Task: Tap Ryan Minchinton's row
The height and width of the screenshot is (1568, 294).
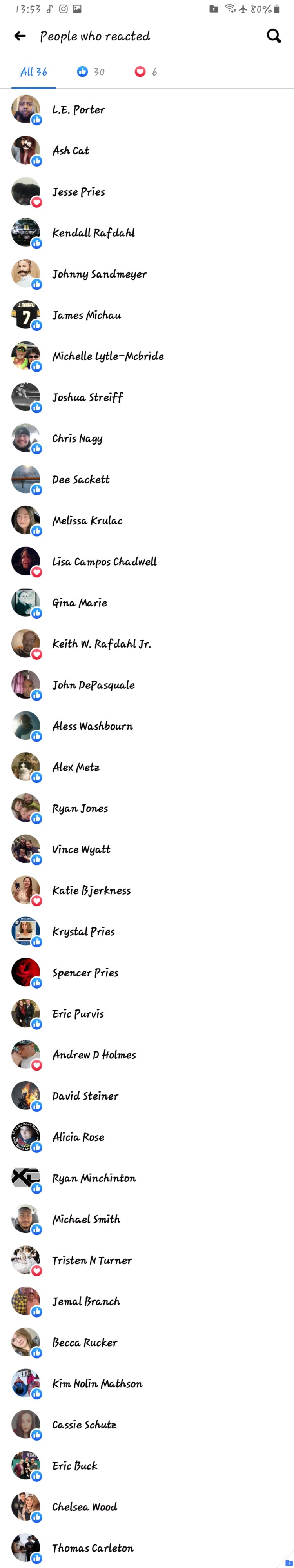Action: 94,1178
